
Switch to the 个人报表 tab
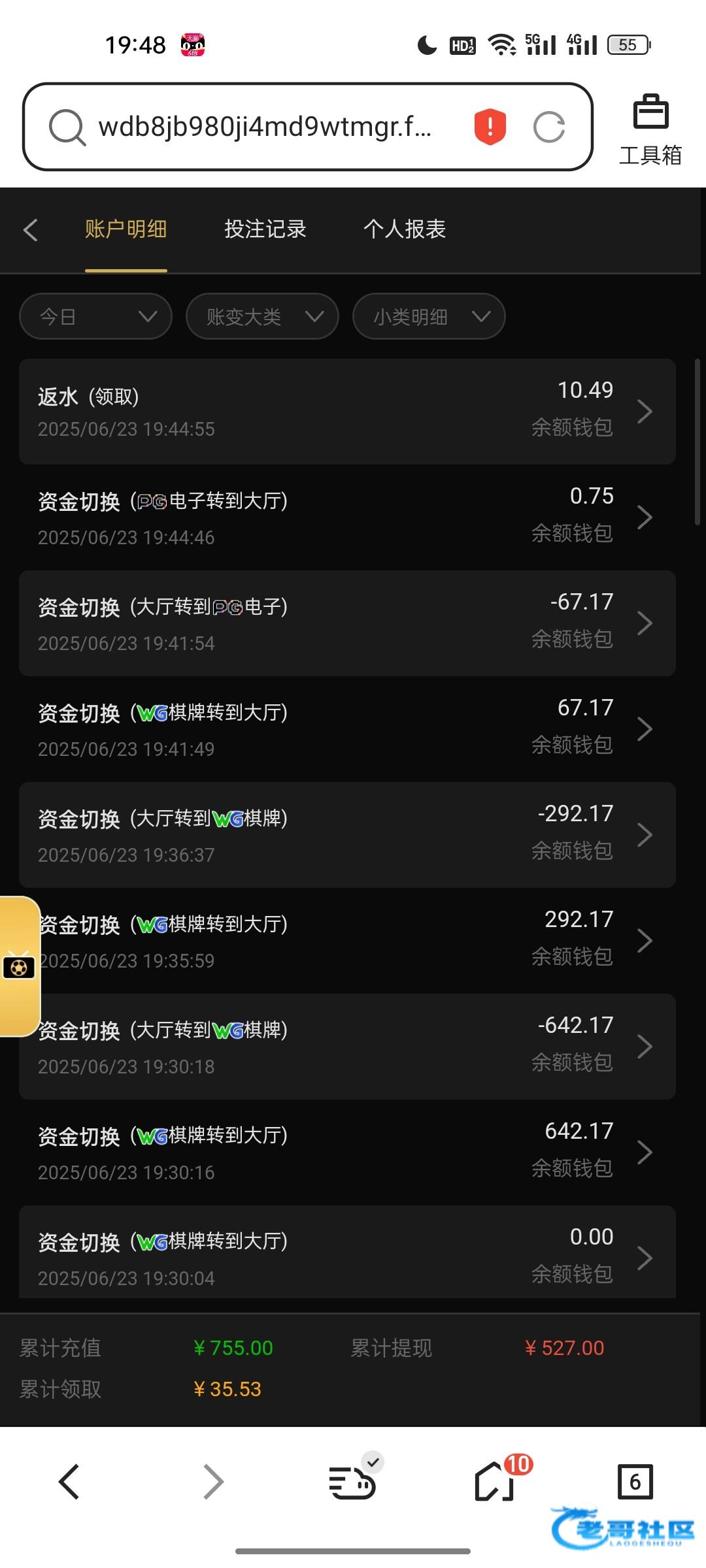tap(405, 229)
